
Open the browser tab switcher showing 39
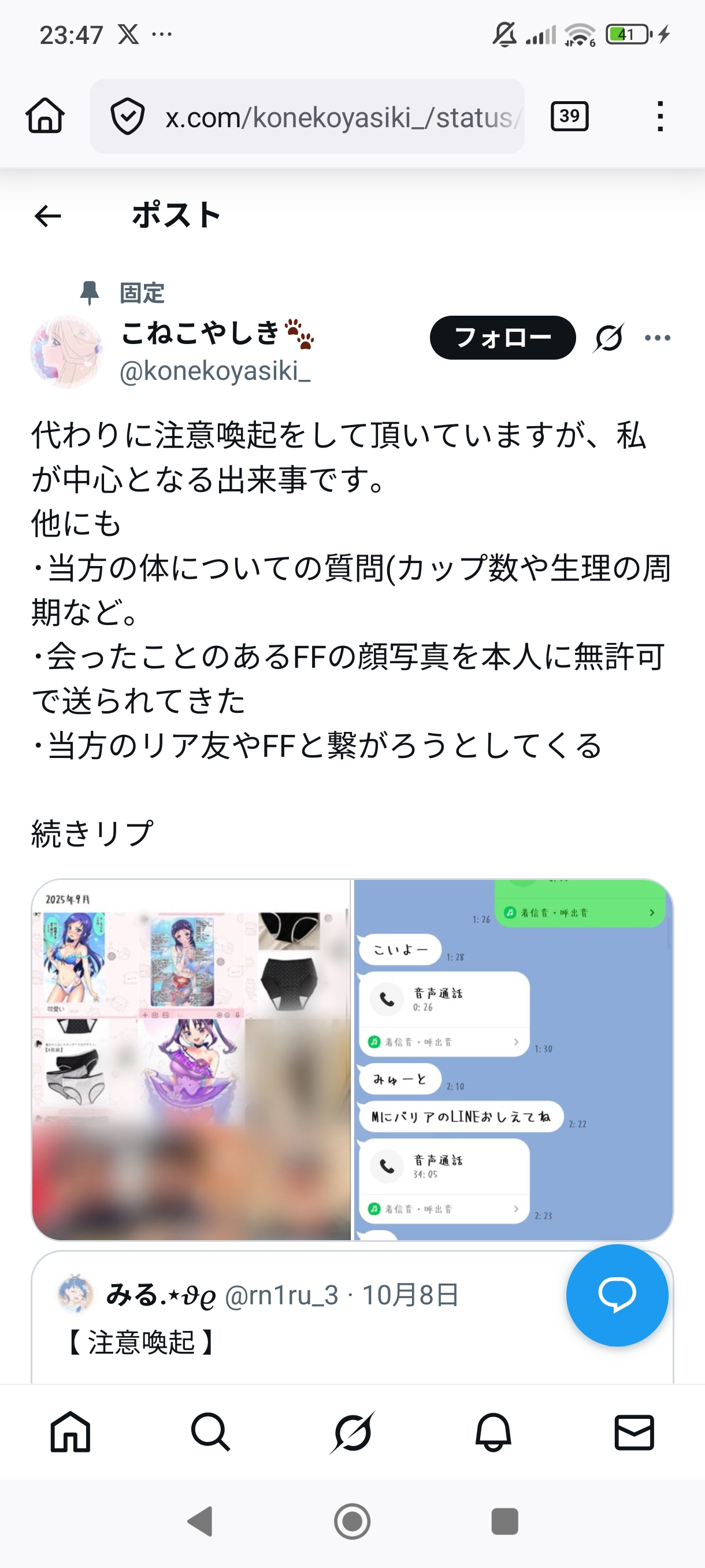tap(569, 116)
